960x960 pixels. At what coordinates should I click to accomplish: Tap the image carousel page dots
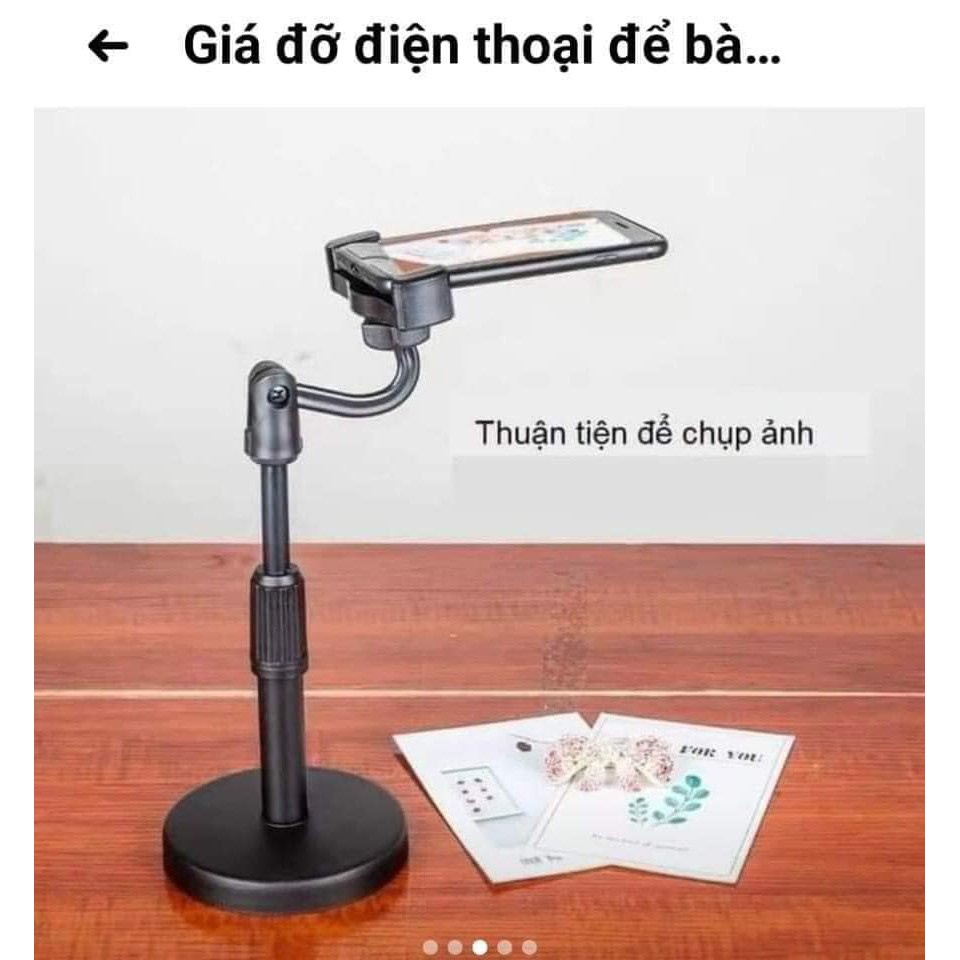coord(479,946)
